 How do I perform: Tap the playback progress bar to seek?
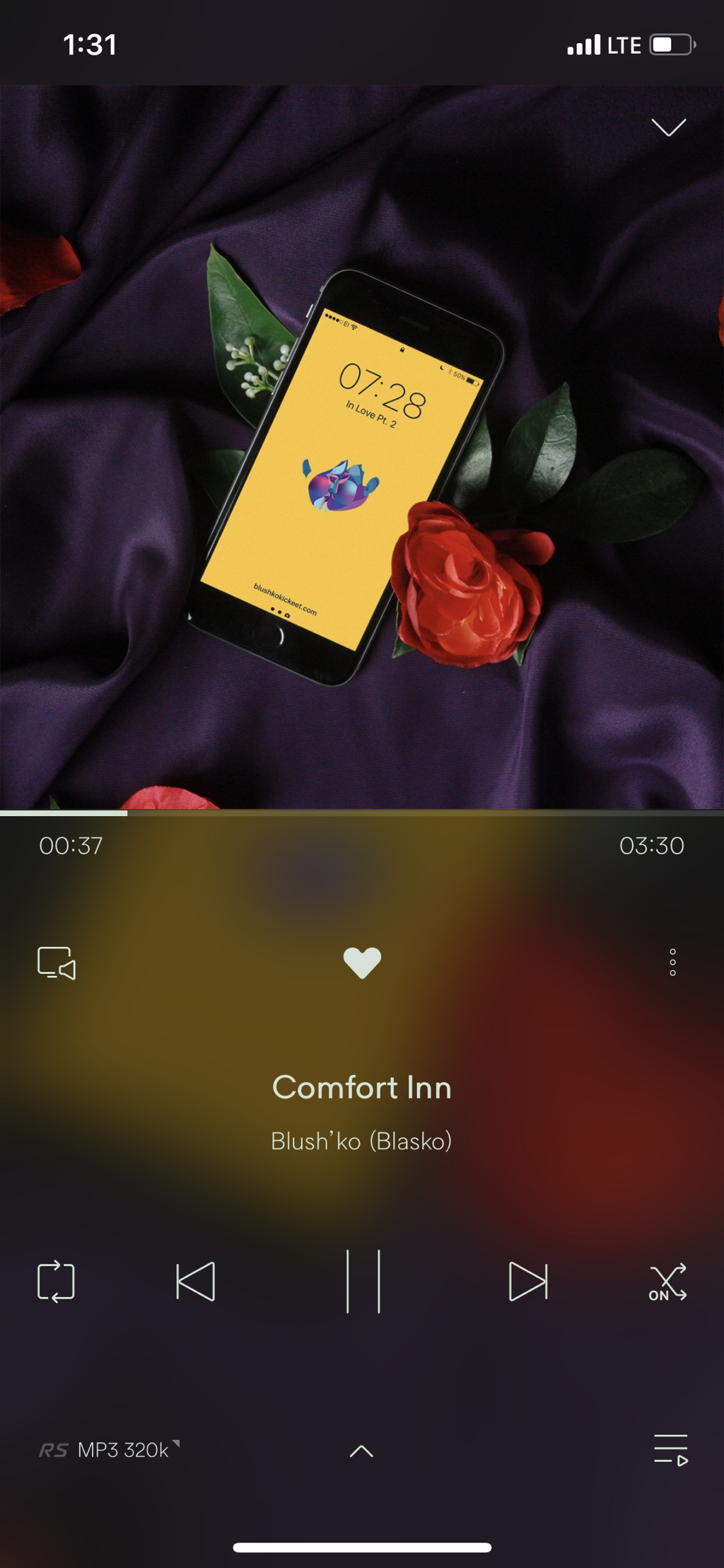[x=362, y=813]
